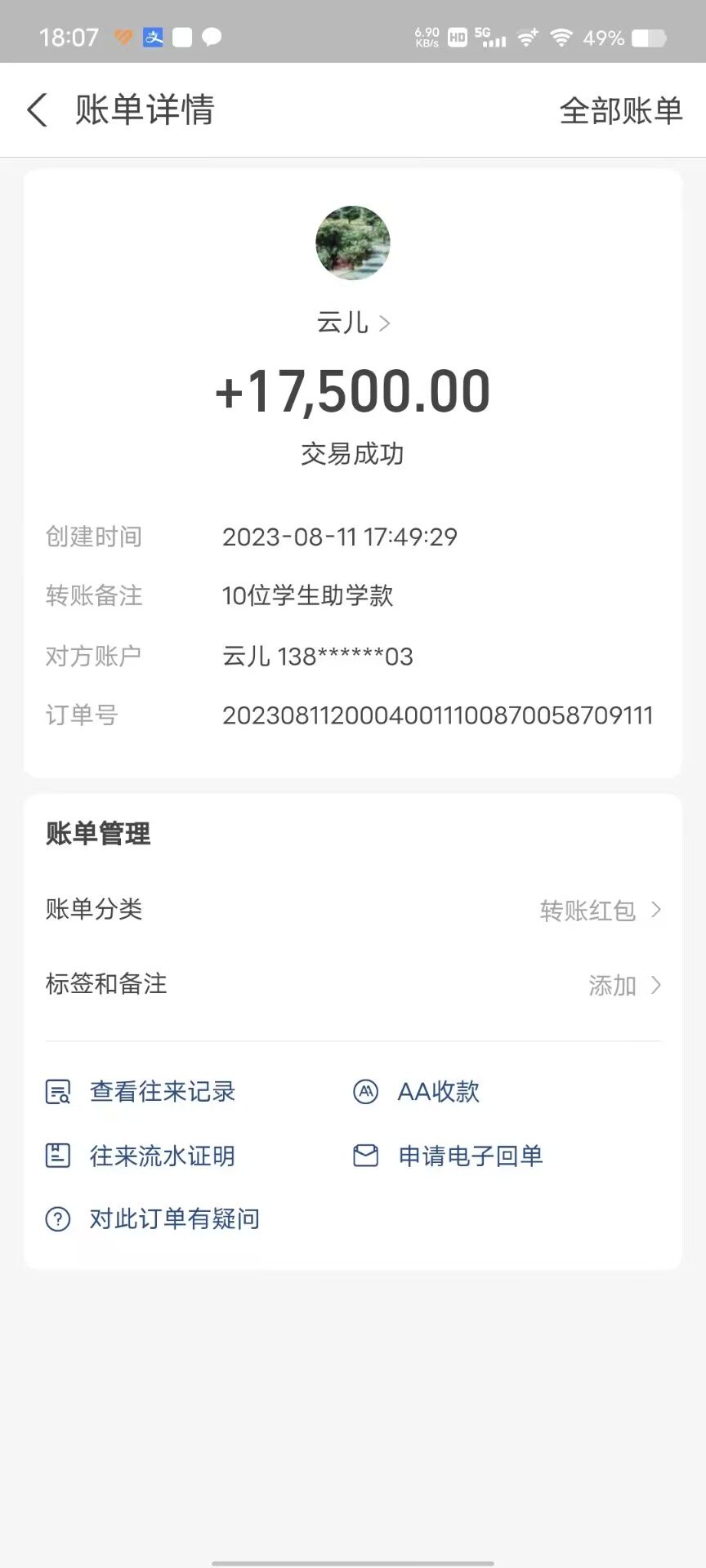Click the Wi-Fi signal icon in status bar

561,36
